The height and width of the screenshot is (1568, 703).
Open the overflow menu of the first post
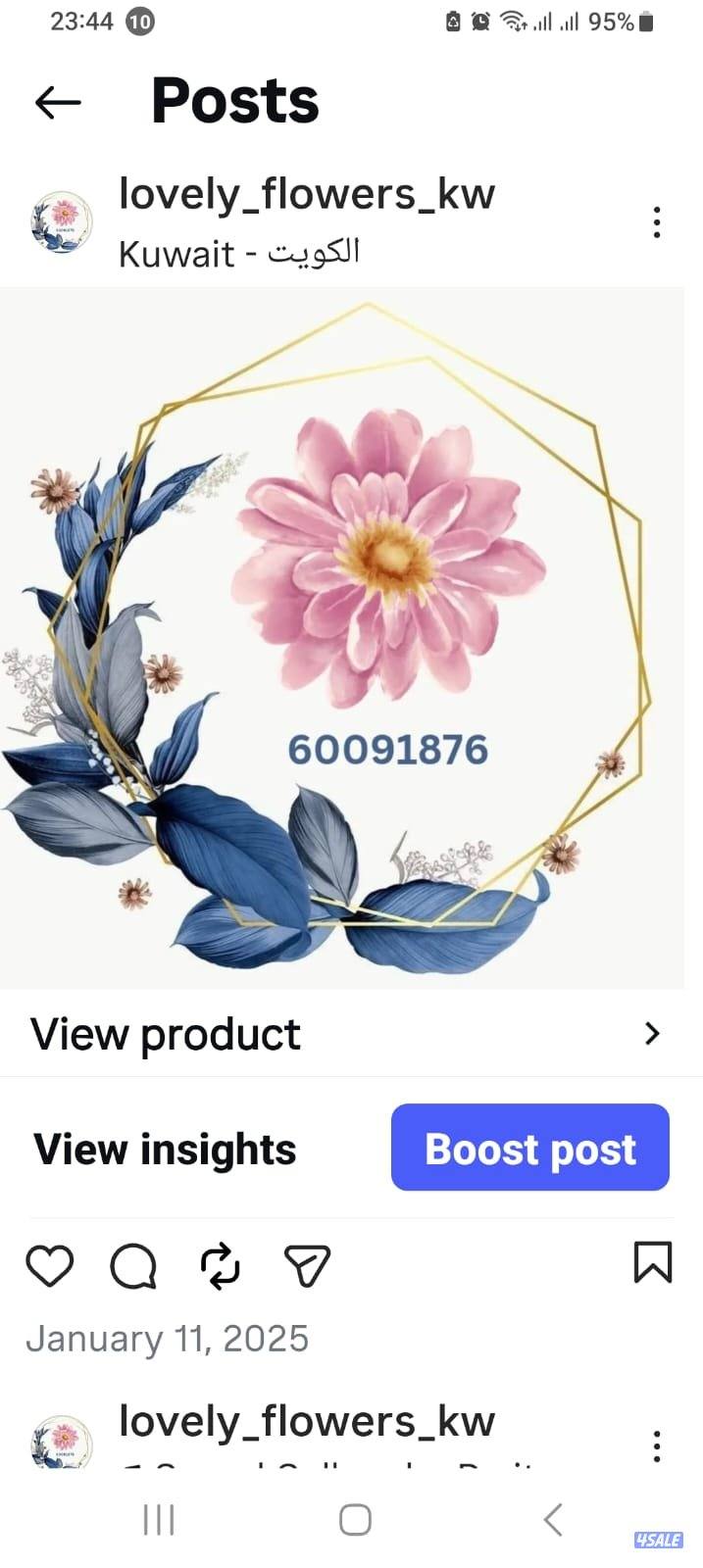click(657, 222)
